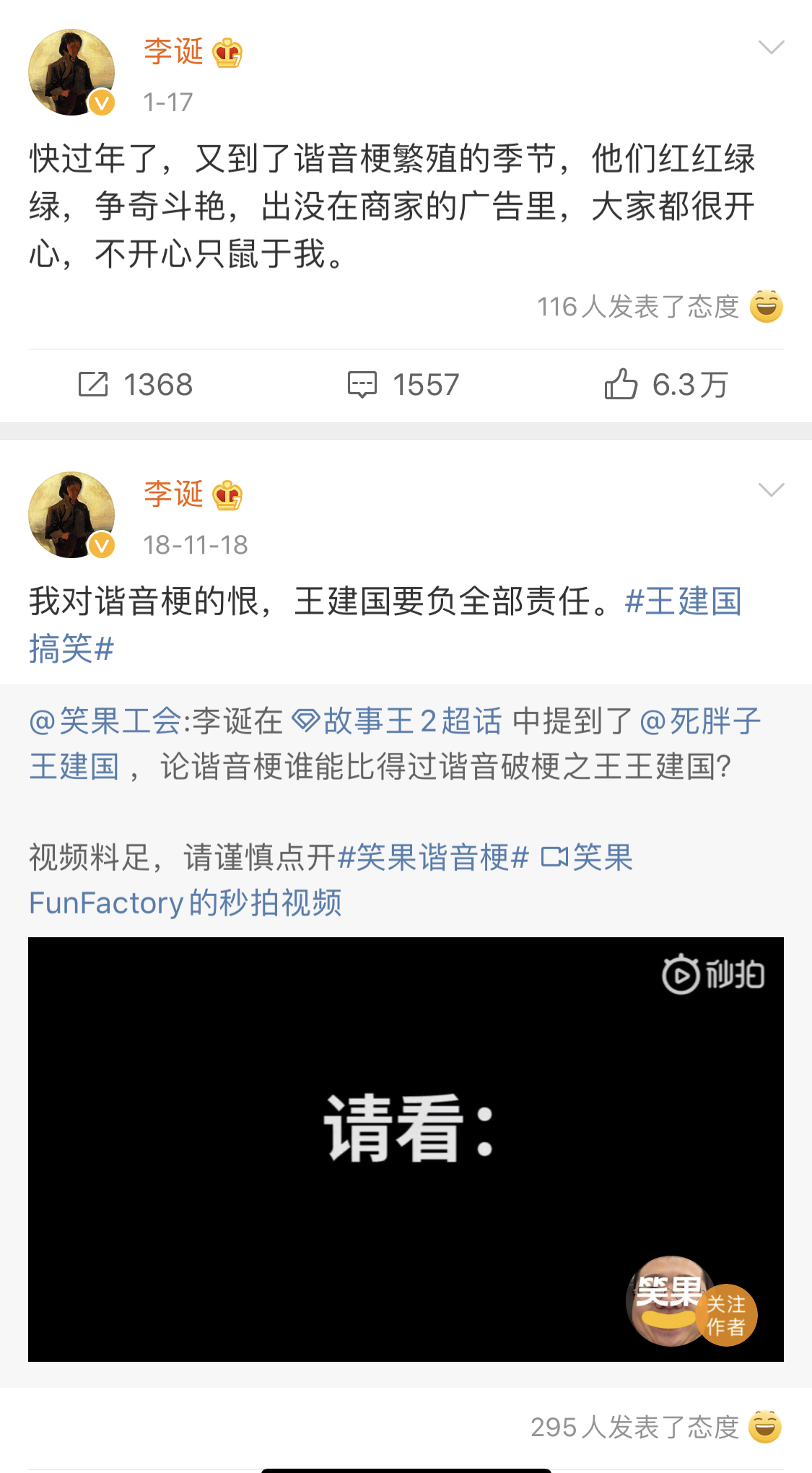Open the 1557 comments on the 1-17 post
This screenshot has height=1473, width=812.
[x=403, y=385]
